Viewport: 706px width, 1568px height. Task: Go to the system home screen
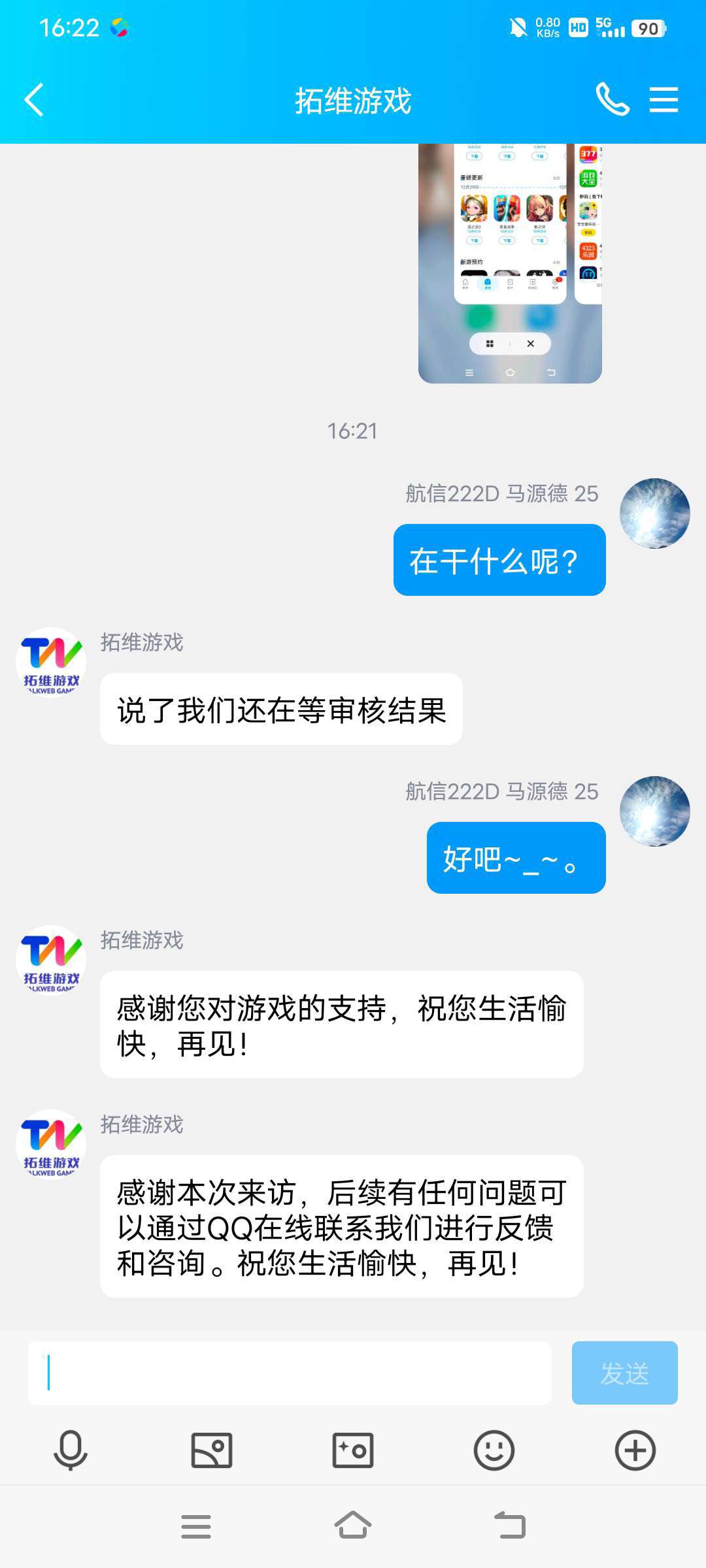click(x=353, y=1526)
